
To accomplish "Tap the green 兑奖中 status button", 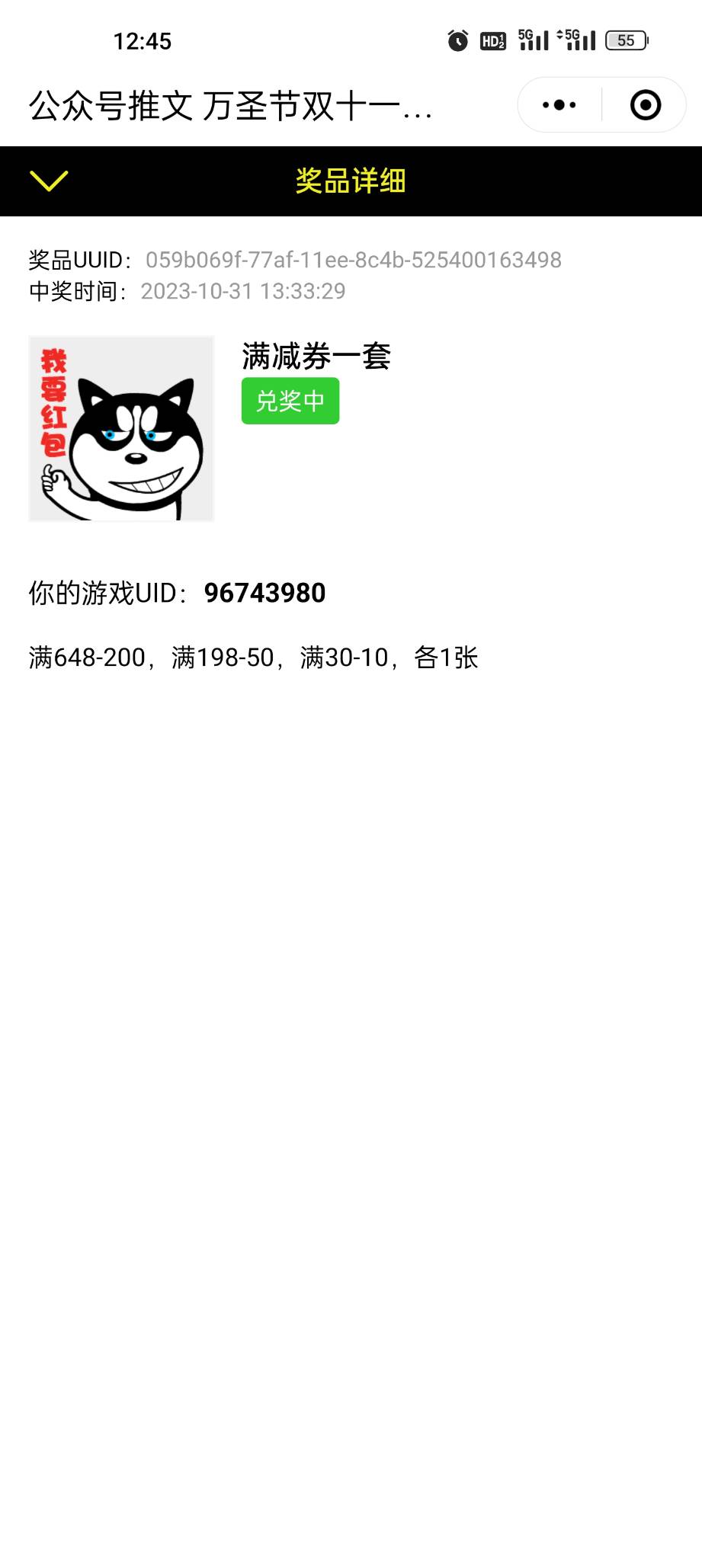I will (x=290, y=401).
